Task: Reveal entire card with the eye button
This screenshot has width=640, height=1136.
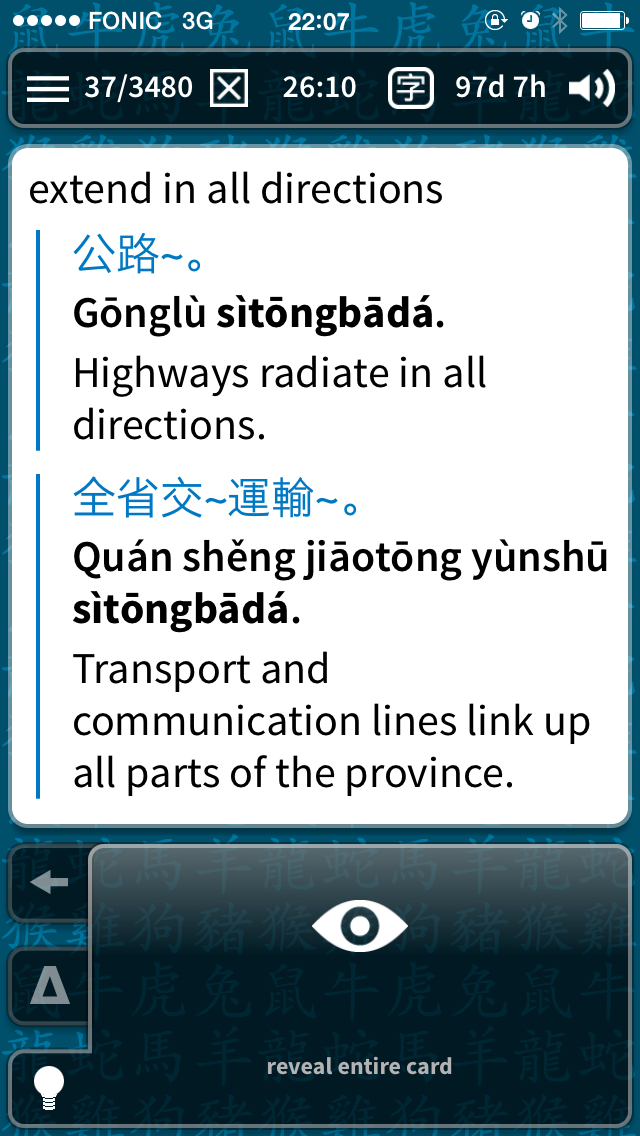Action: (360, 926)
